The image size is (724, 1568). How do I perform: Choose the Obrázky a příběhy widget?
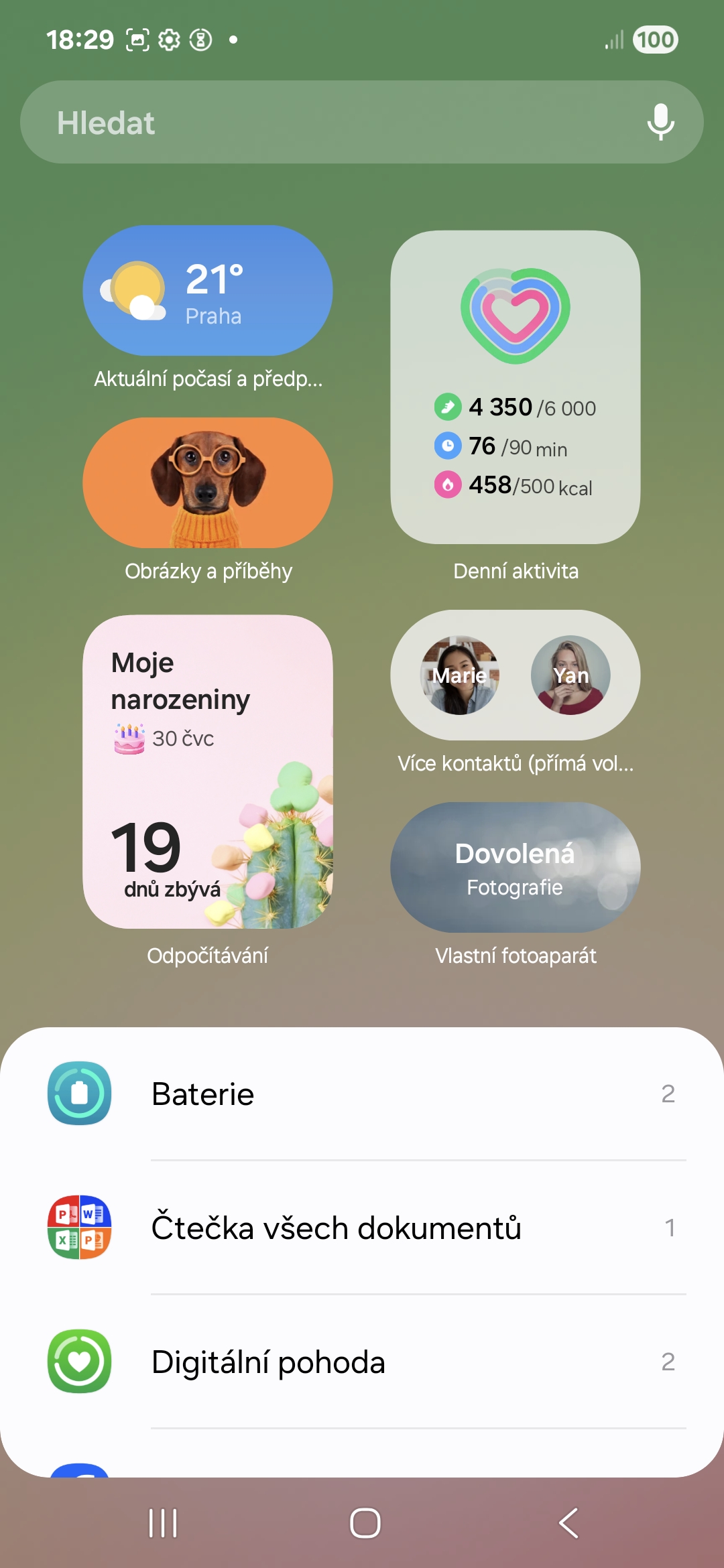208,482
